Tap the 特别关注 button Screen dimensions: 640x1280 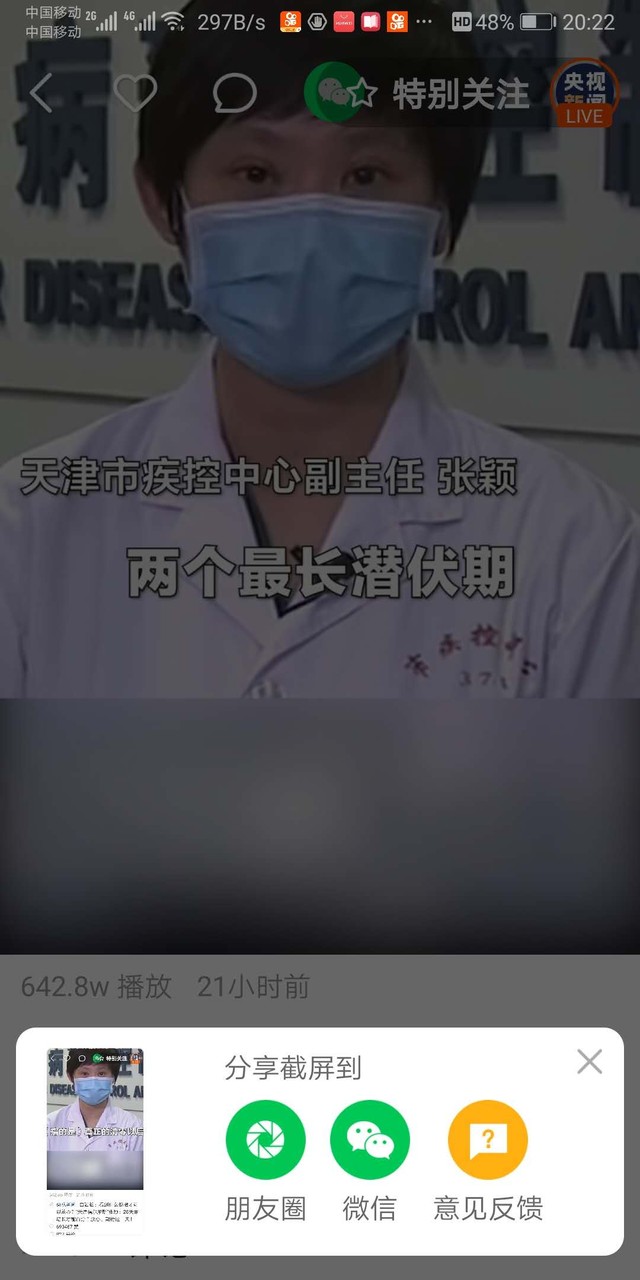coord(417,94)
